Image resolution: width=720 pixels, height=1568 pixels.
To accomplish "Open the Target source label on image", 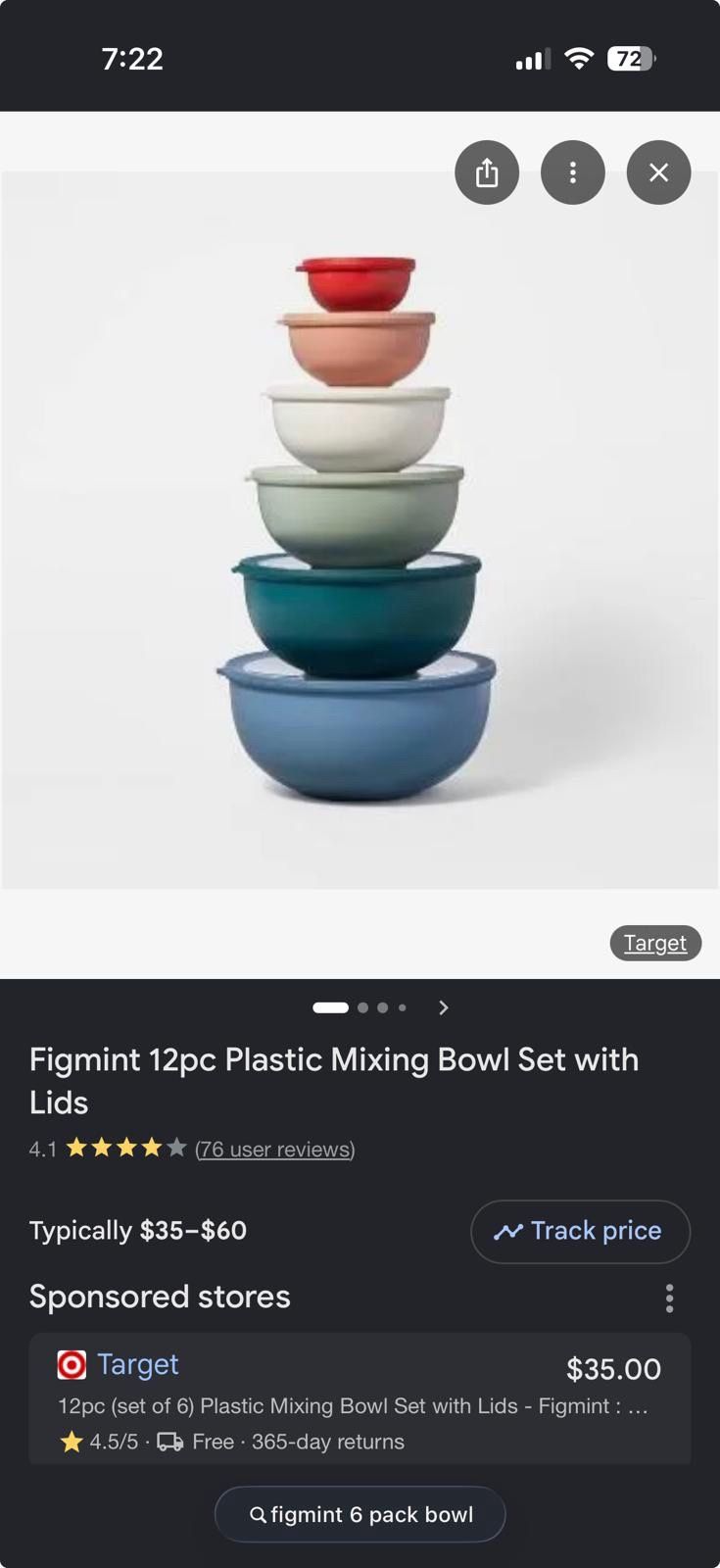I will click(655, 943).
